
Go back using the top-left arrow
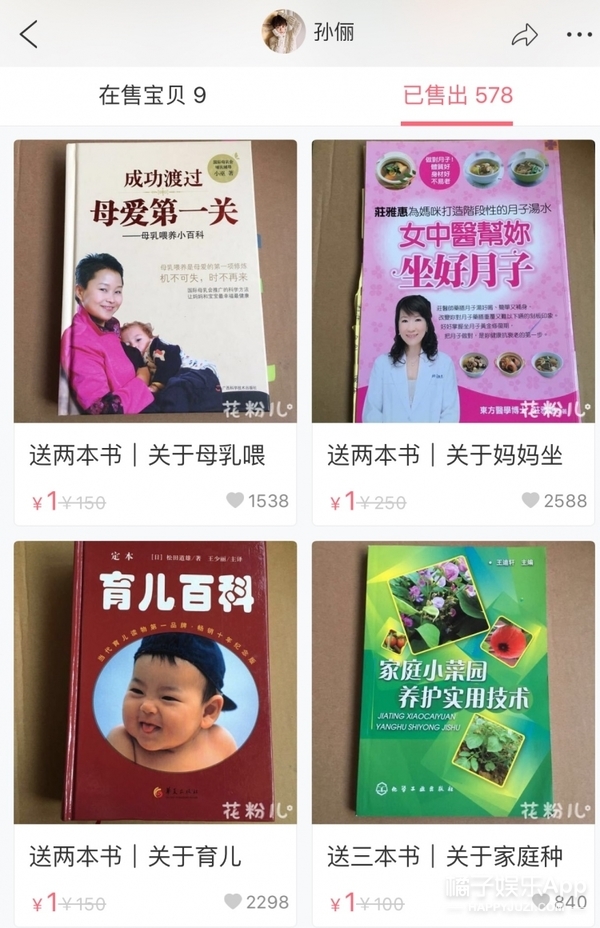[x=29, y=34]
